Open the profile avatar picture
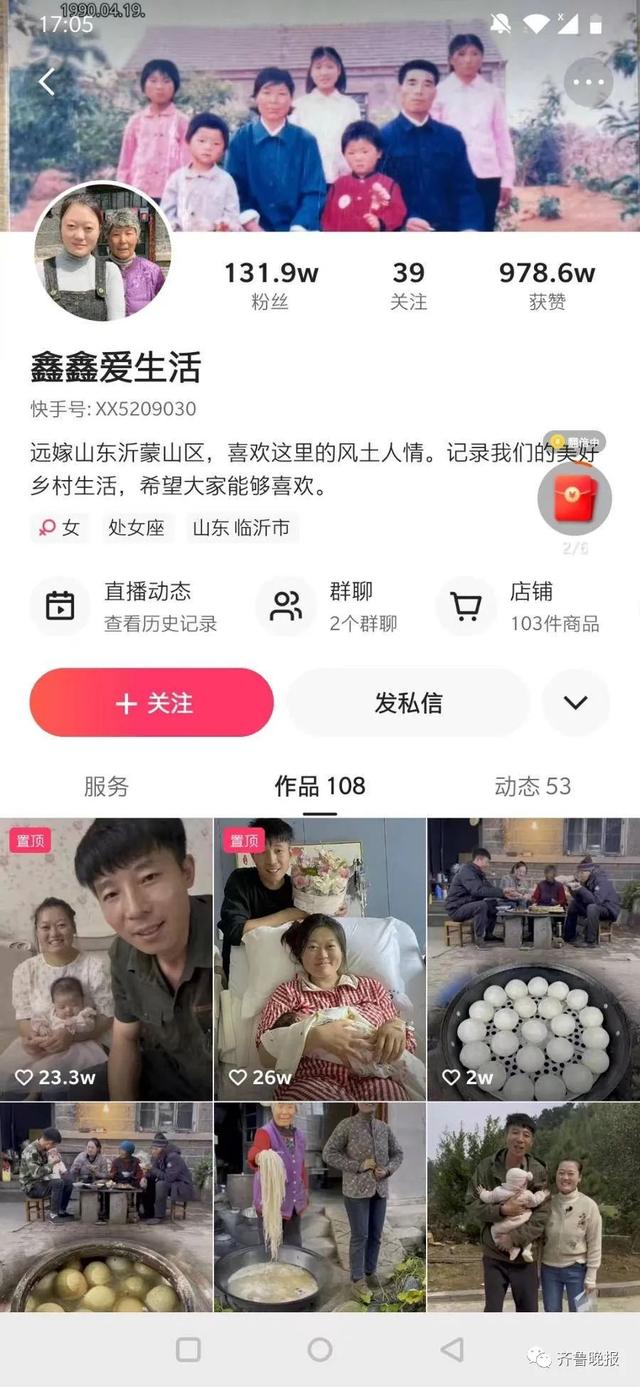The height and width of the screenshot is (1387, 640). coord(102,251)
